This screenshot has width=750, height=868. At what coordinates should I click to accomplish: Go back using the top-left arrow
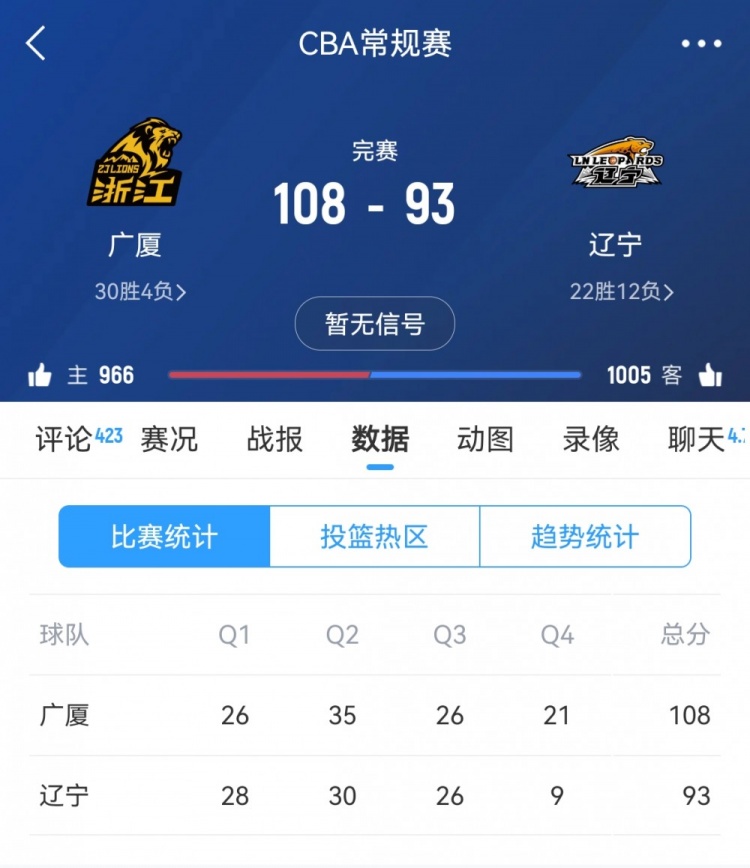(36, 44)
